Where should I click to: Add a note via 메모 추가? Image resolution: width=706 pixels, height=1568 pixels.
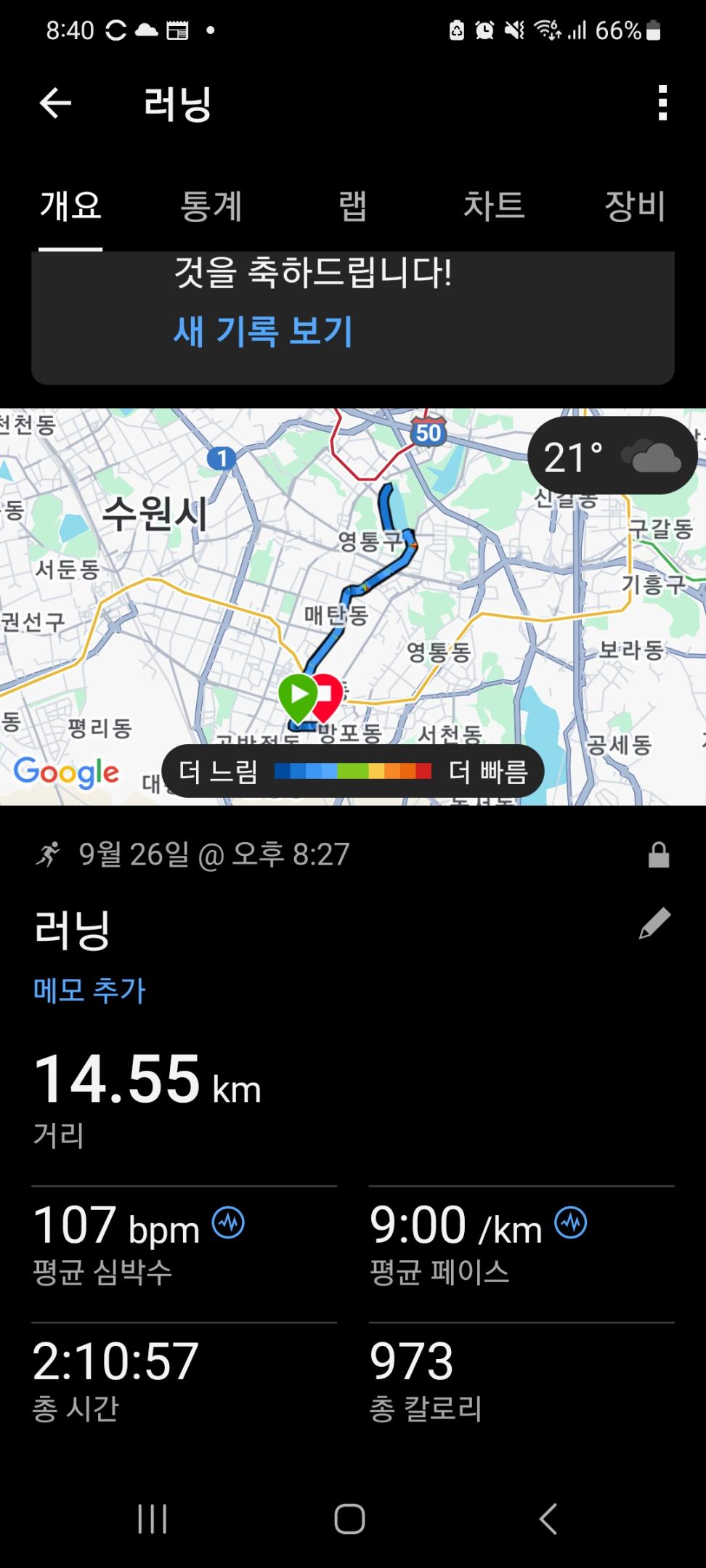(89, 990)
